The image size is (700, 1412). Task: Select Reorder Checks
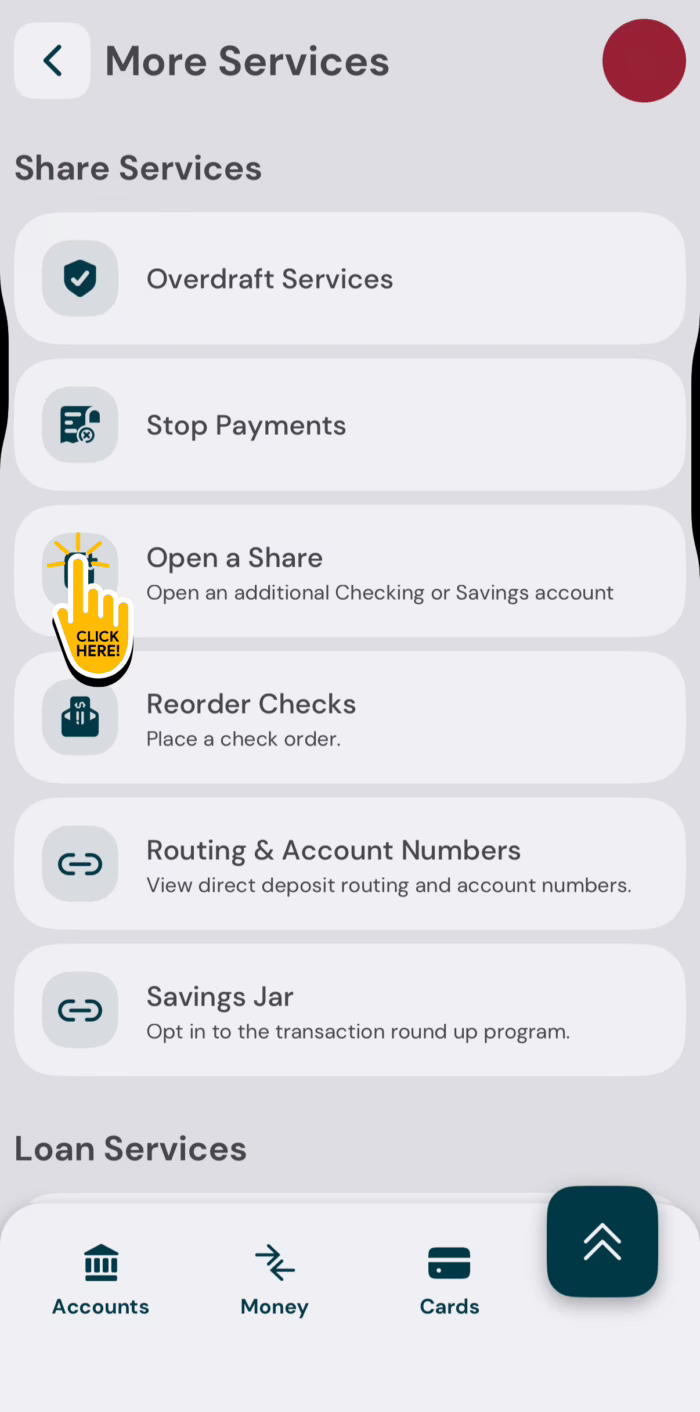pos(349,717)
